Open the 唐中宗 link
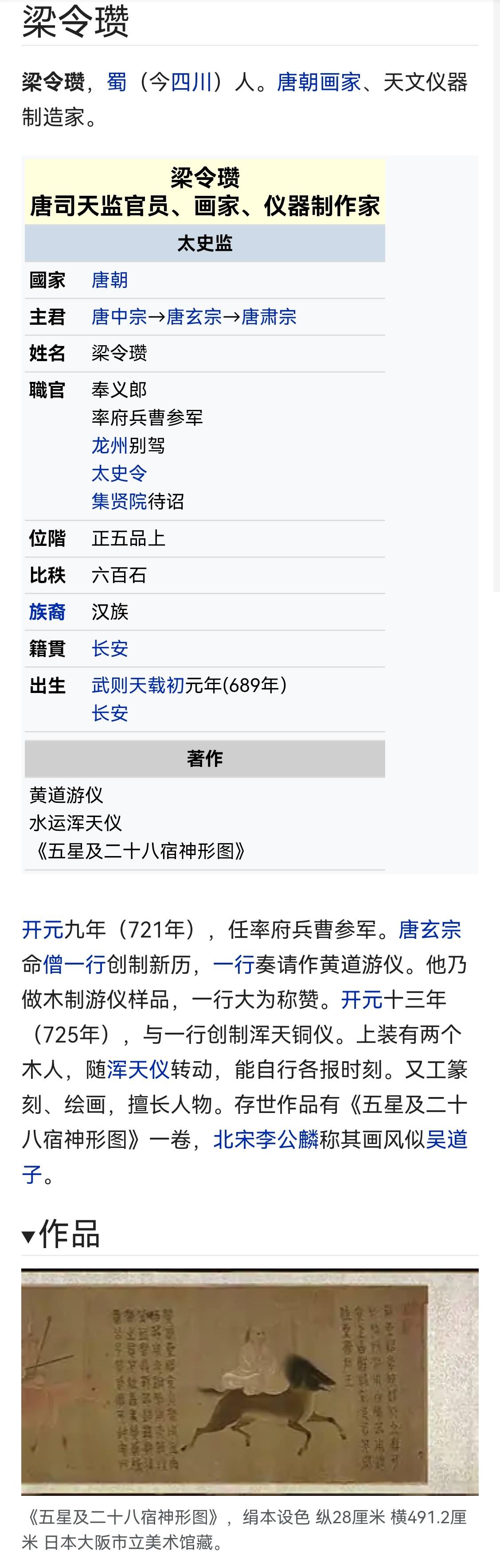The width and height of the screenshot is (500, 1568). pyautogui.click(x=119, y=316)
